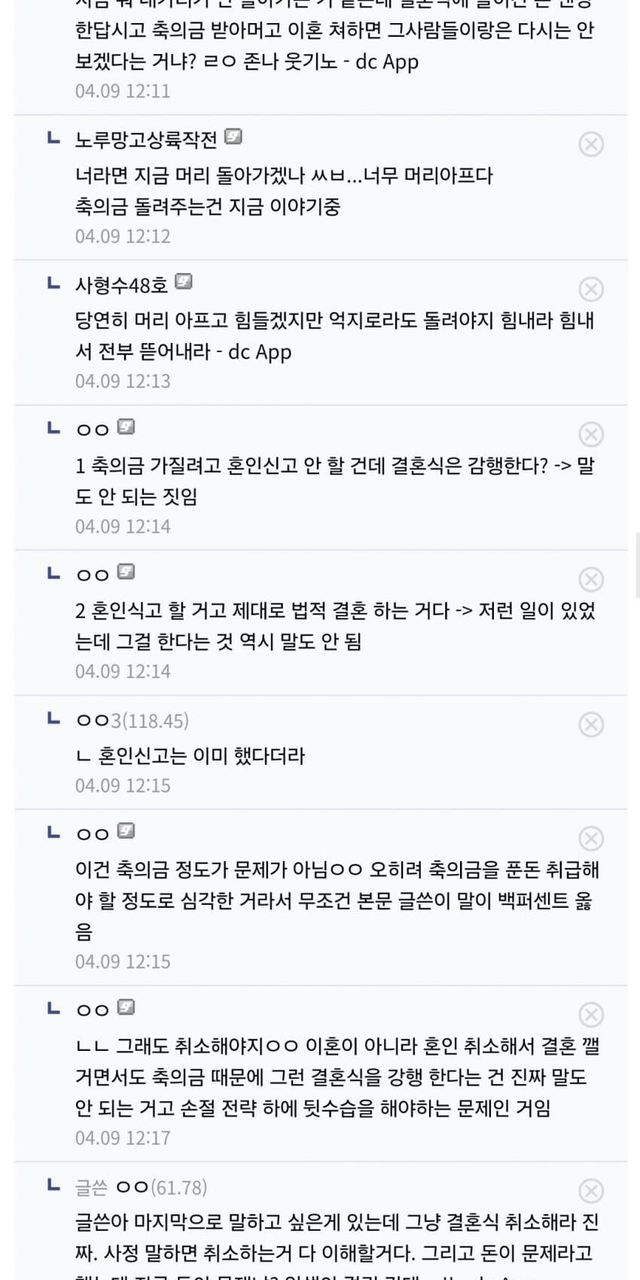Remove the 12:15 reply by ㅇㅇ3(118.45)
This screenshot has width=640, height=1280.
click(x=591, y=724)
